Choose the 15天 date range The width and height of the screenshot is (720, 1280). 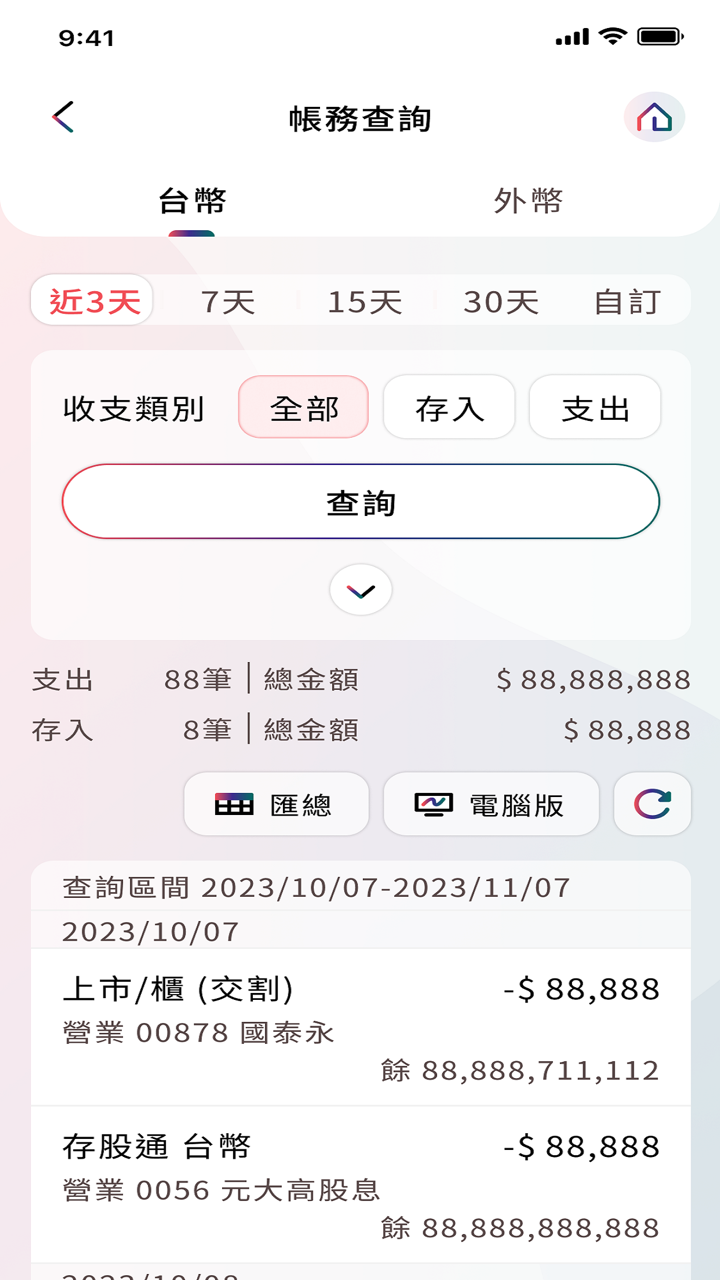point(364,301)
